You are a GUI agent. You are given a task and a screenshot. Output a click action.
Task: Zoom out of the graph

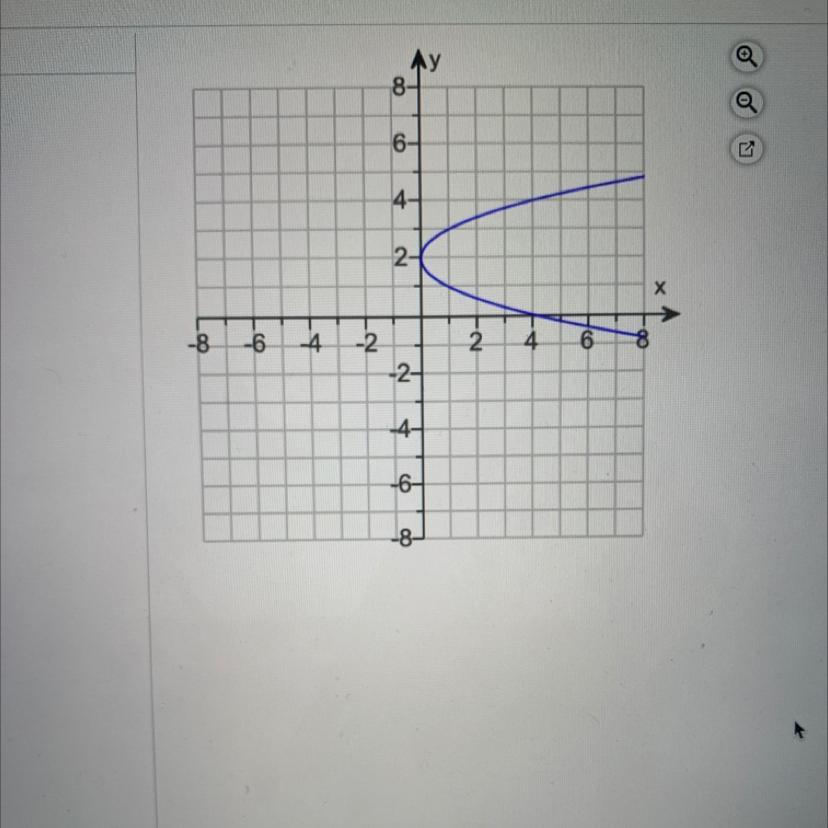746,103
